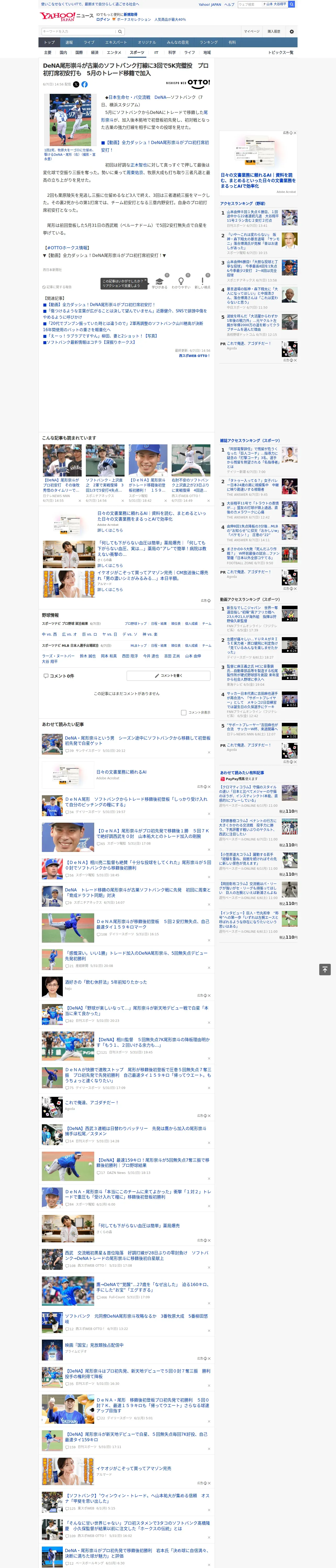React with 新しい視点

pyautogui.click(x=203, y=283)
